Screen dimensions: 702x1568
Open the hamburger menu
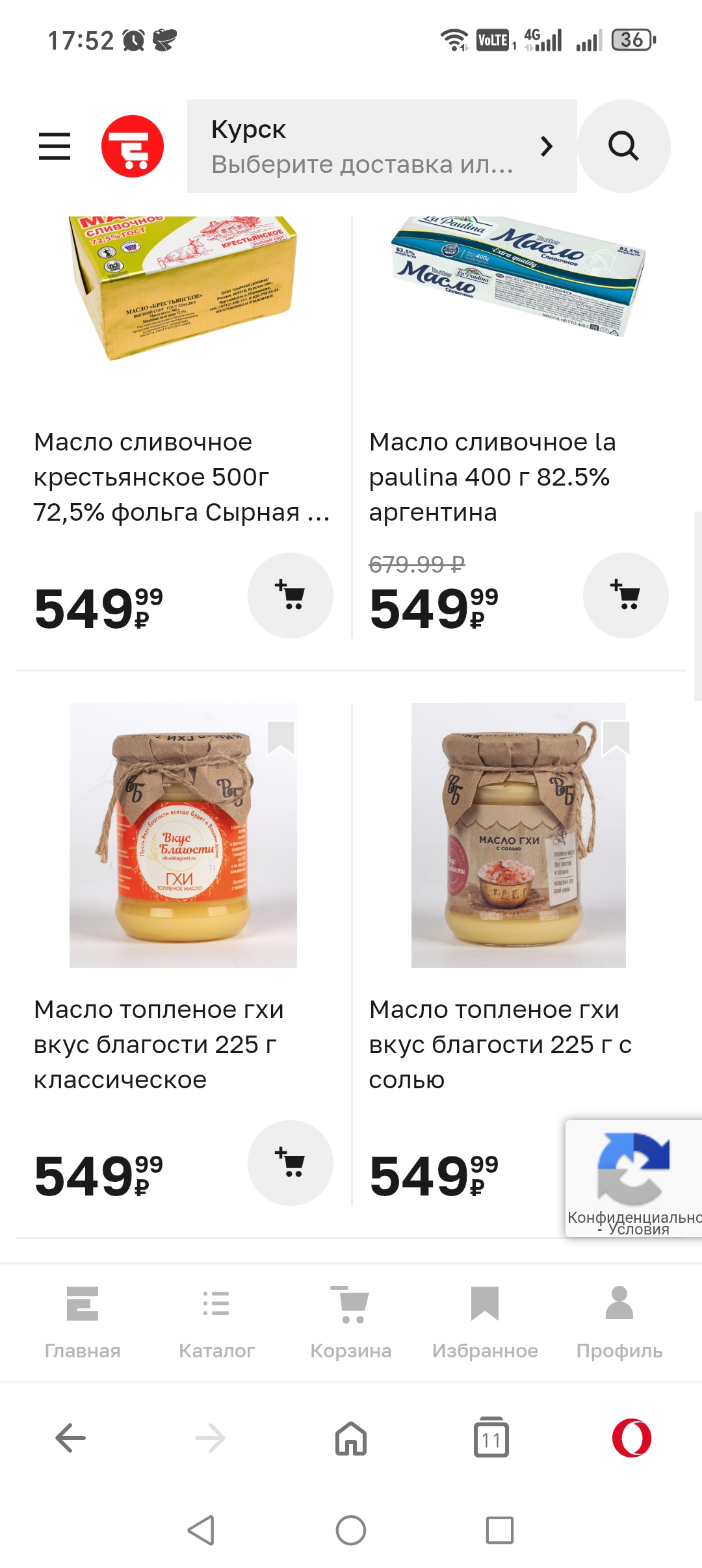click(55, 146)
